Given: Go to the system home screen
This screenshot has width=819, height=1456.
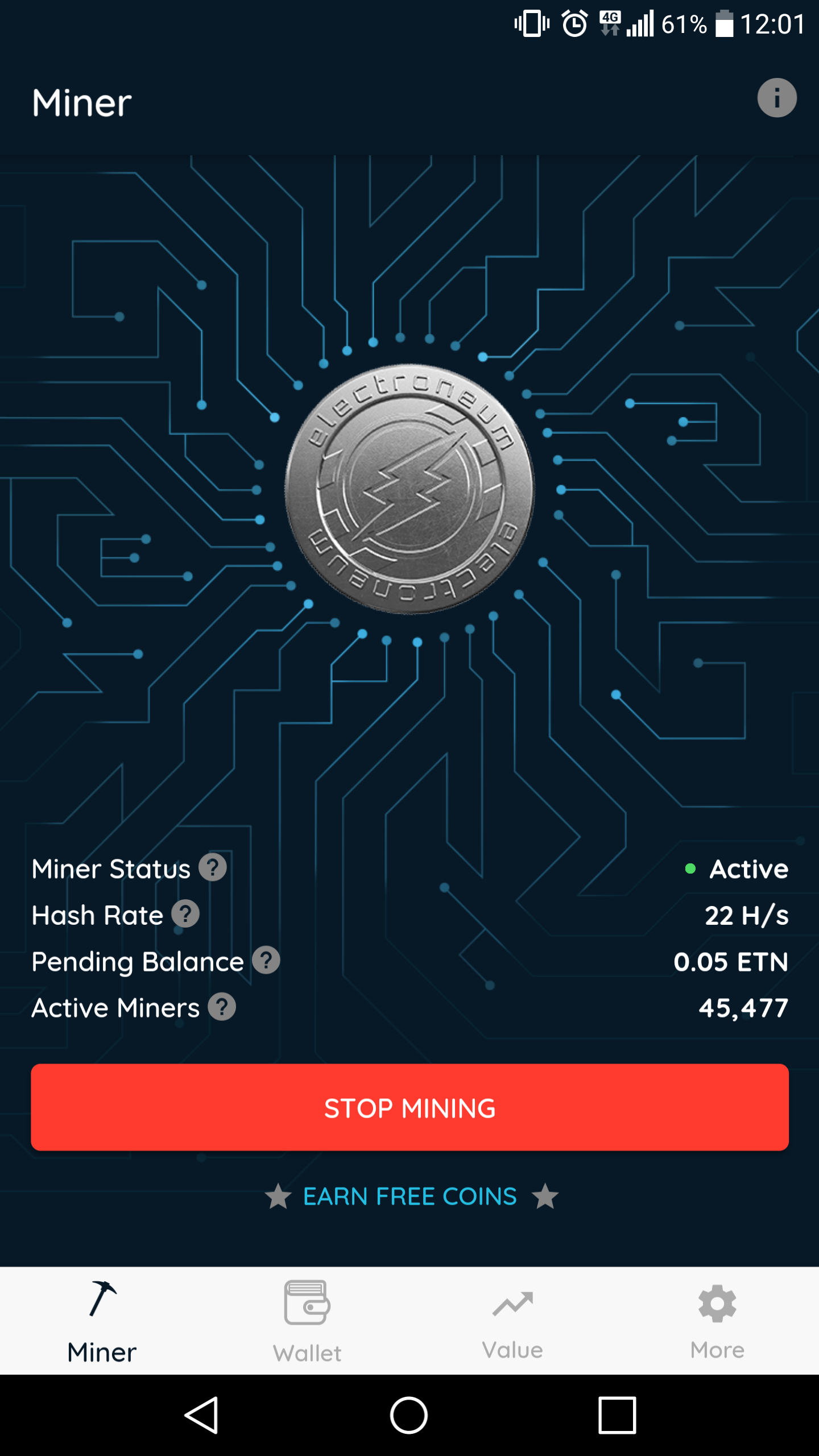Looking at the screenshot, I should pos(409,1415).
